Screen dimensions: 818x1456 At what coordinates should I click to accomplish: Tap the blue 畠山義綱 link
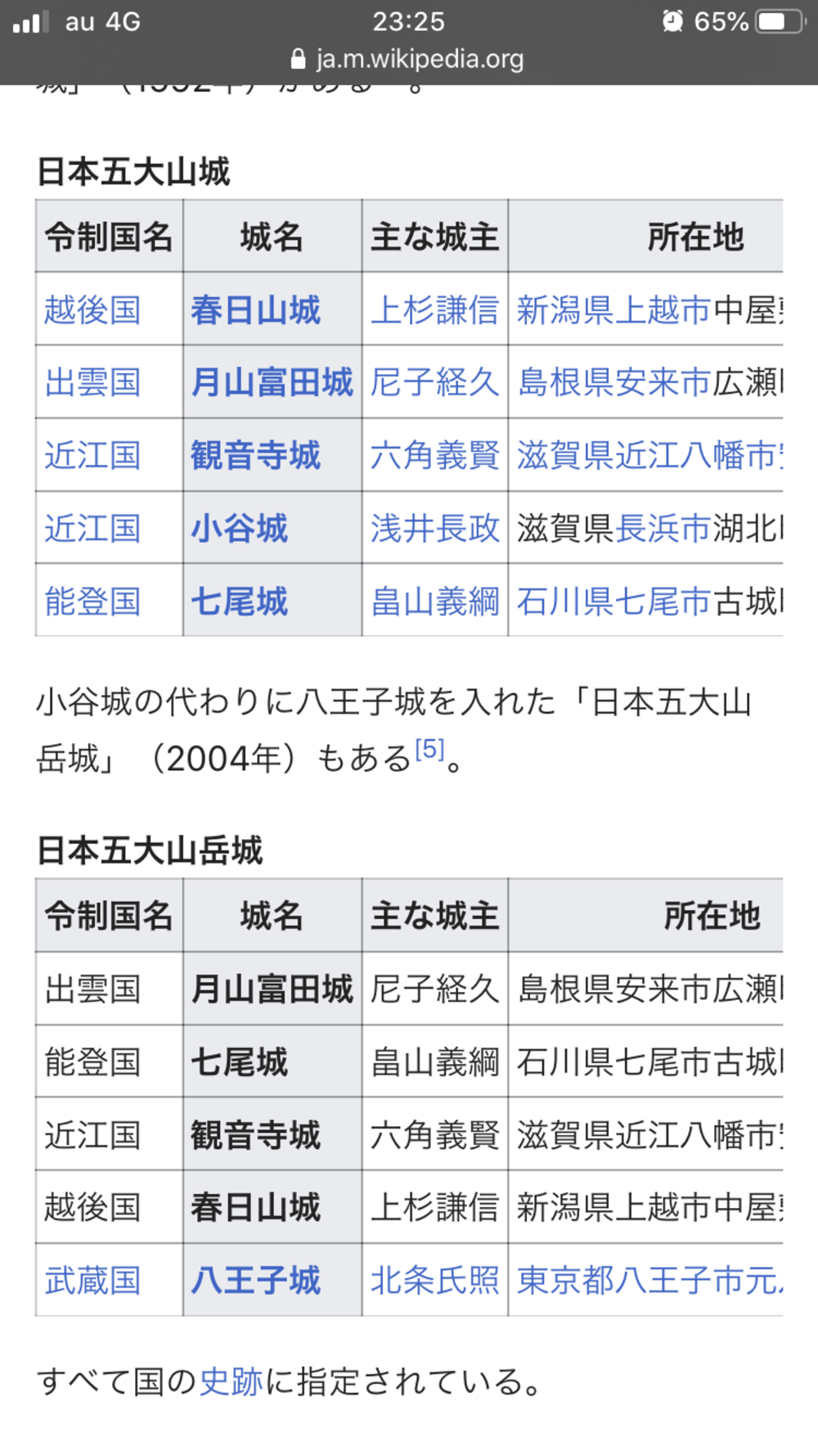click(x=434, y=602)
